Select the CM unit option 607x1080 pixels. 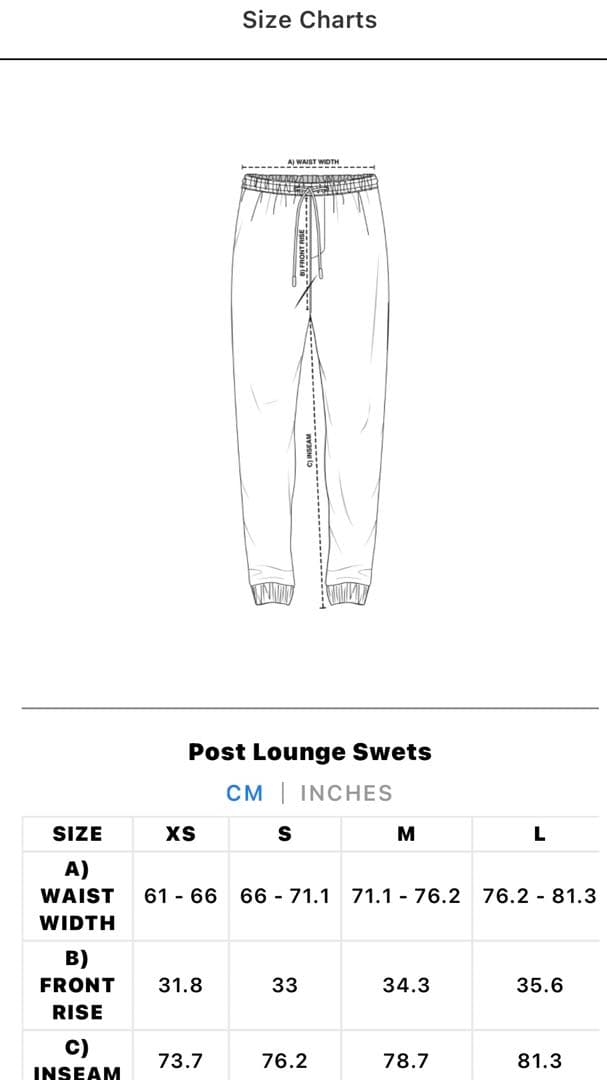click(245, 793)
